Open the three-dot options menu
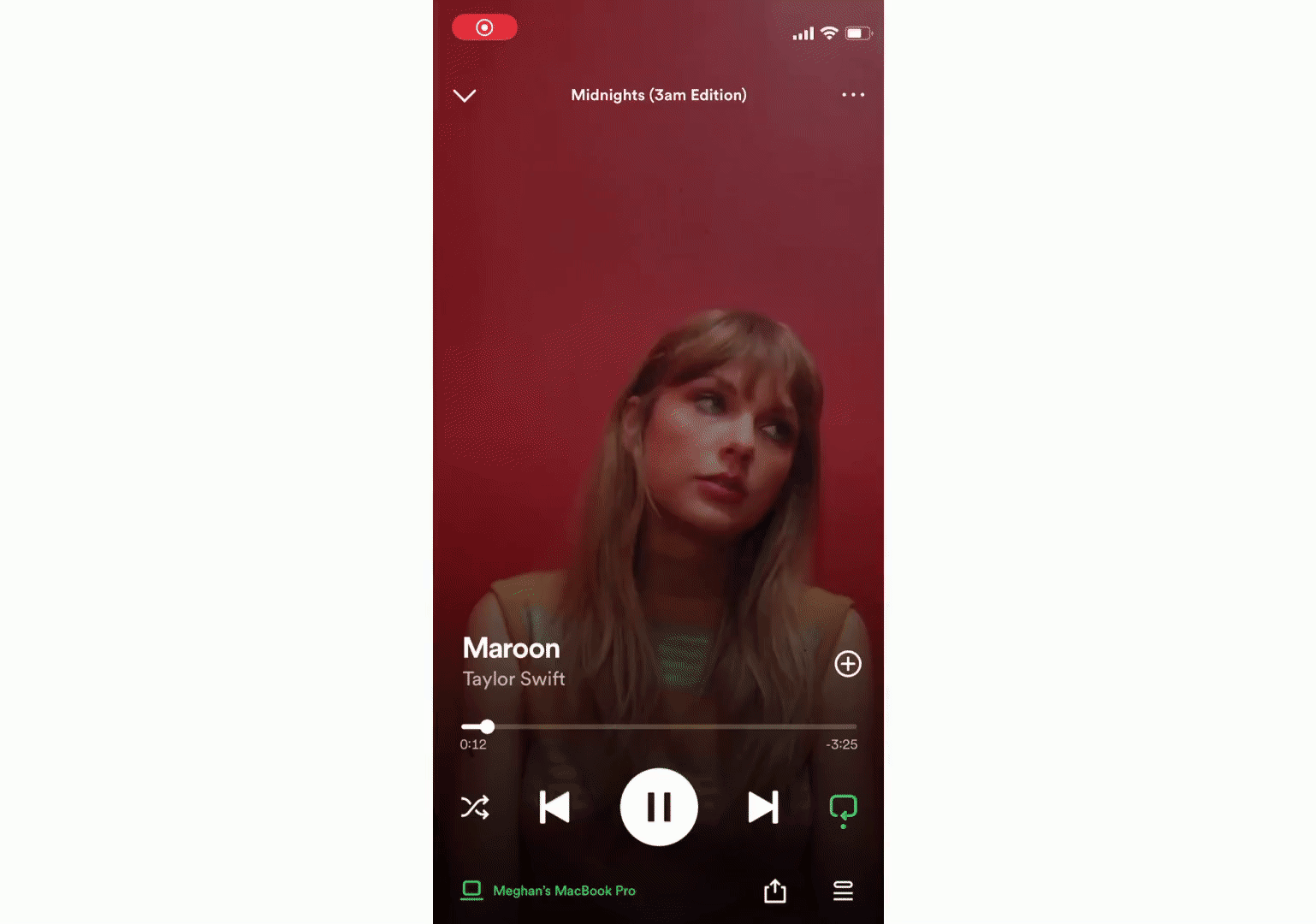Image resolution: width=1316 pixels, height=924 pixels. [852, 95]
